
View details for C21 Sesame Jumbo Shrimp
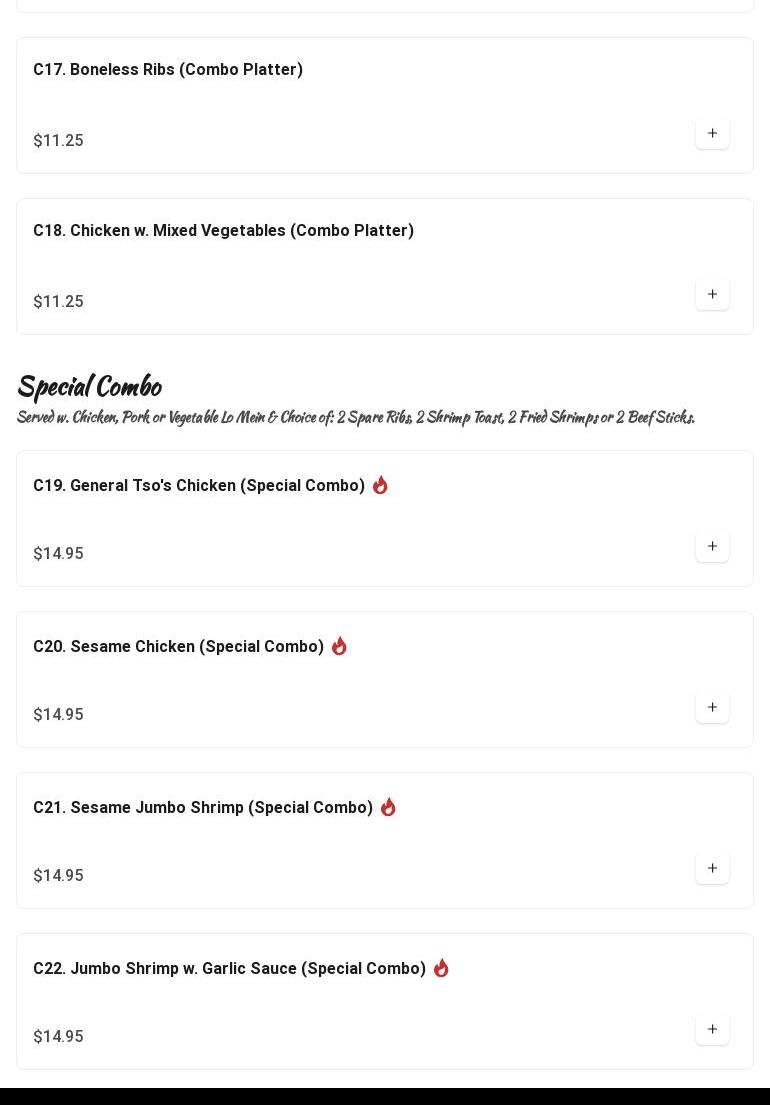pyautogui.click(x=203, y=808)
